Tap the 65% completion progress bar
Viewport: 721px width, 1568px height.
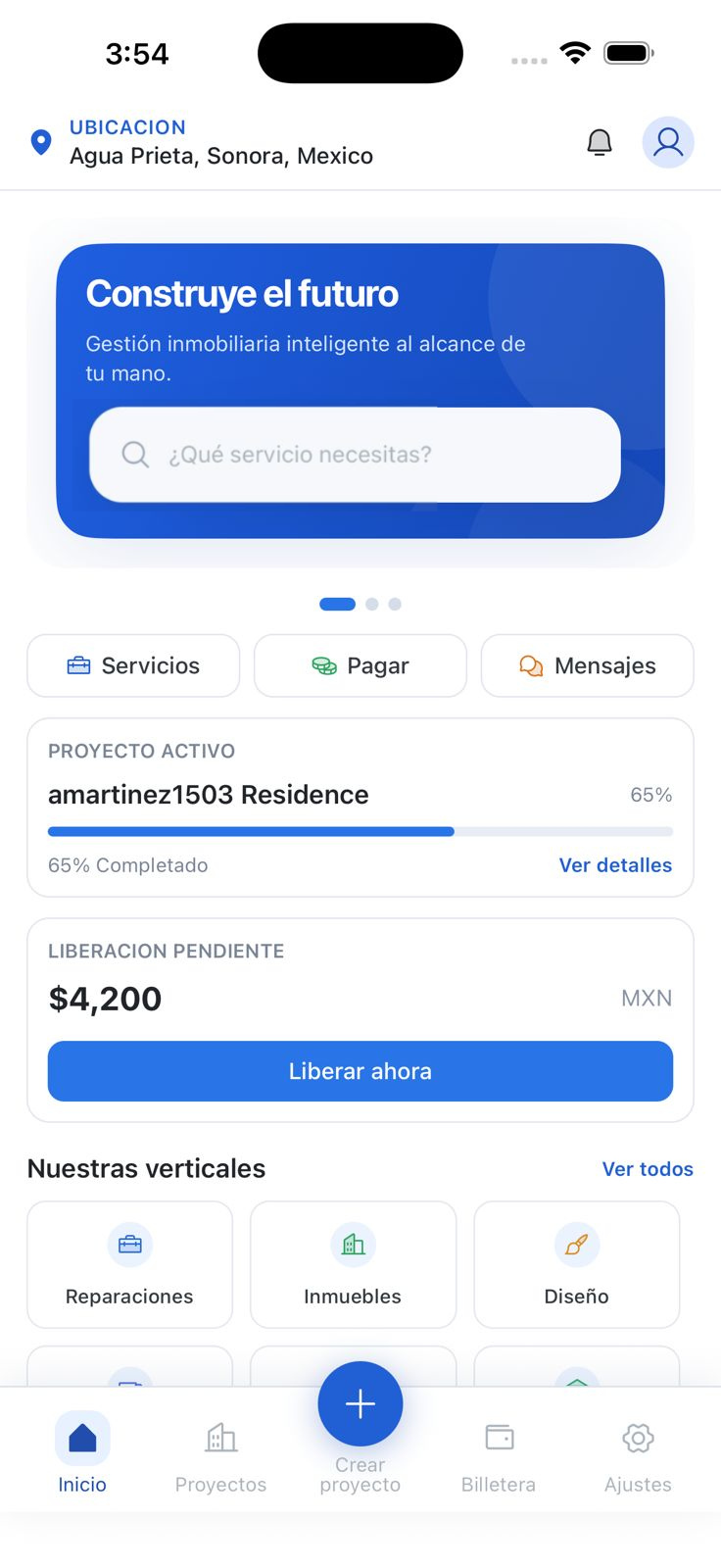pyautogui.click(x=360, y=831)
